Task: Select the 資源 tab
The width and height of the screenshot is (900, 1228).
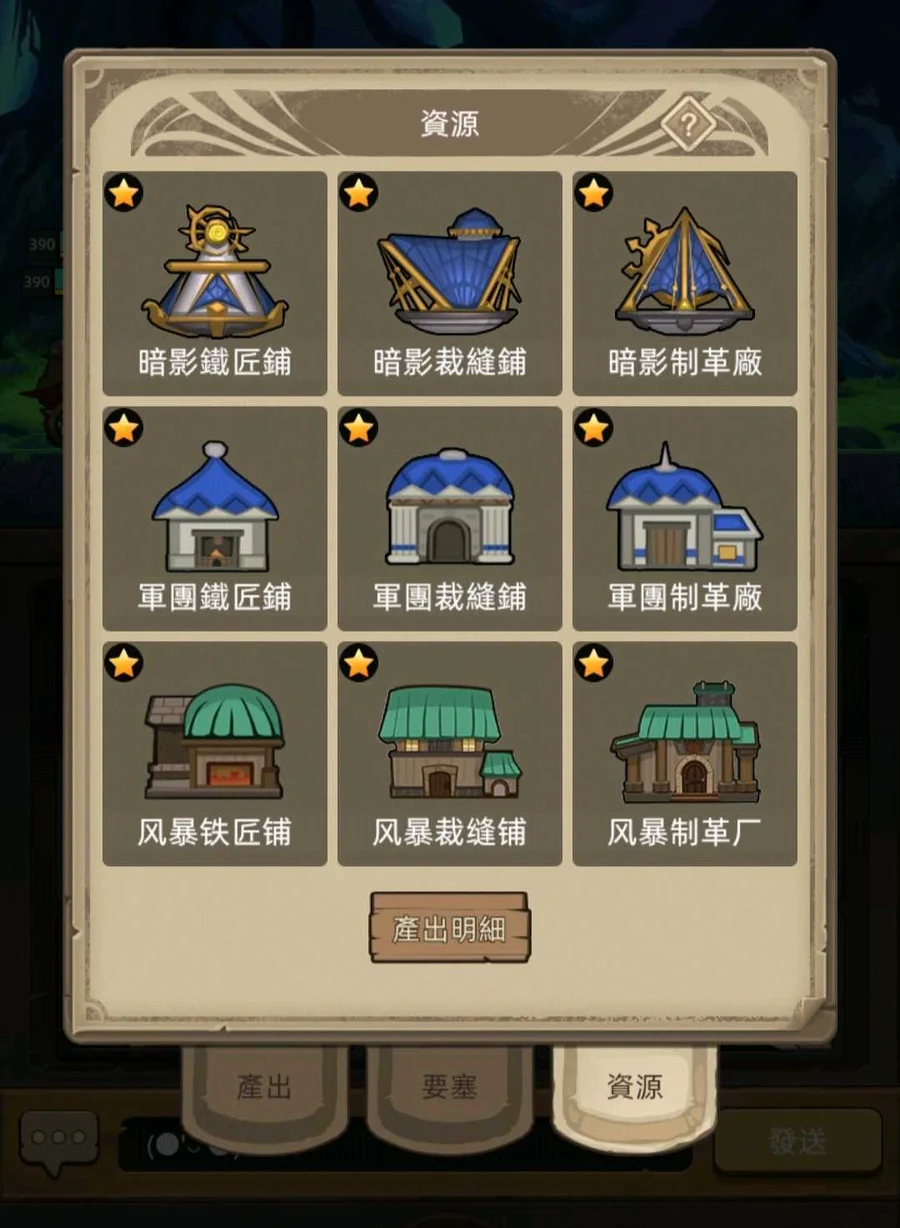Action: point(635,1088)
